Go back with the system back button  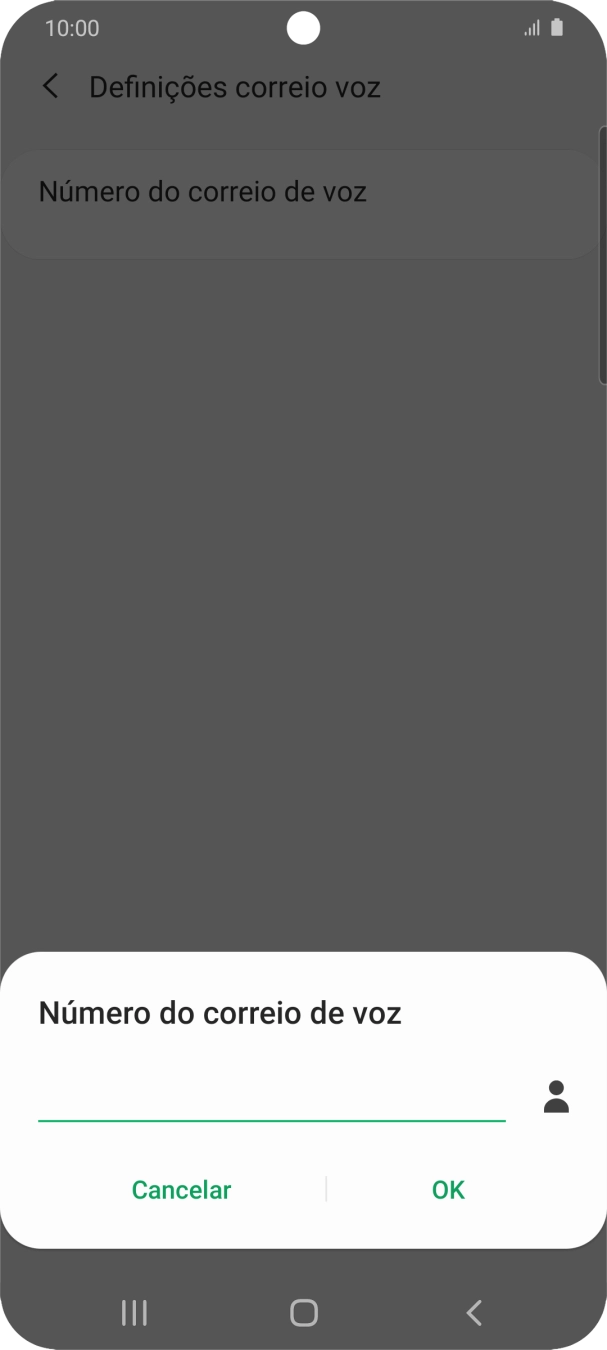click(x=475, y=1313)
